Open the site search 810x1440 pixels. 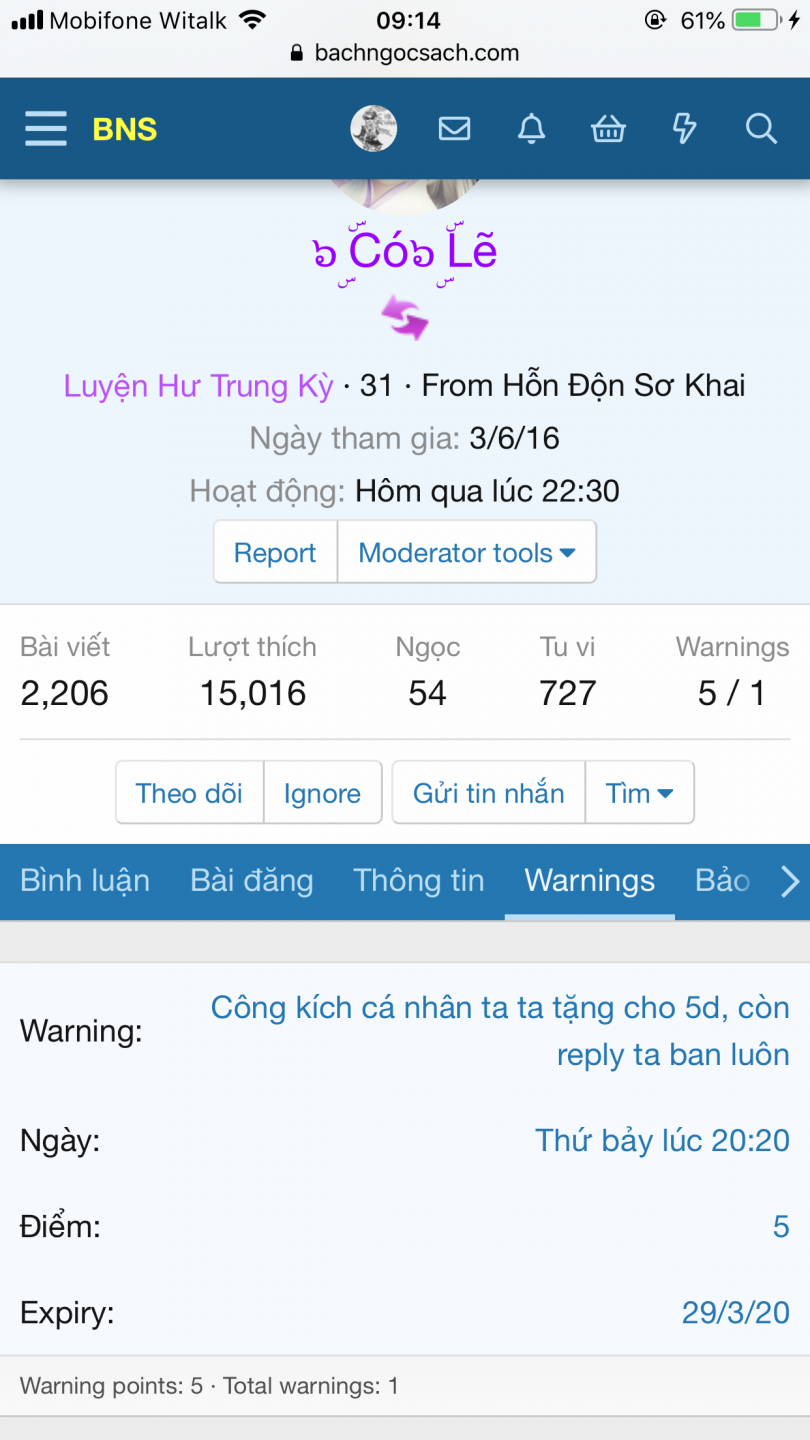(x=761, y=129)
